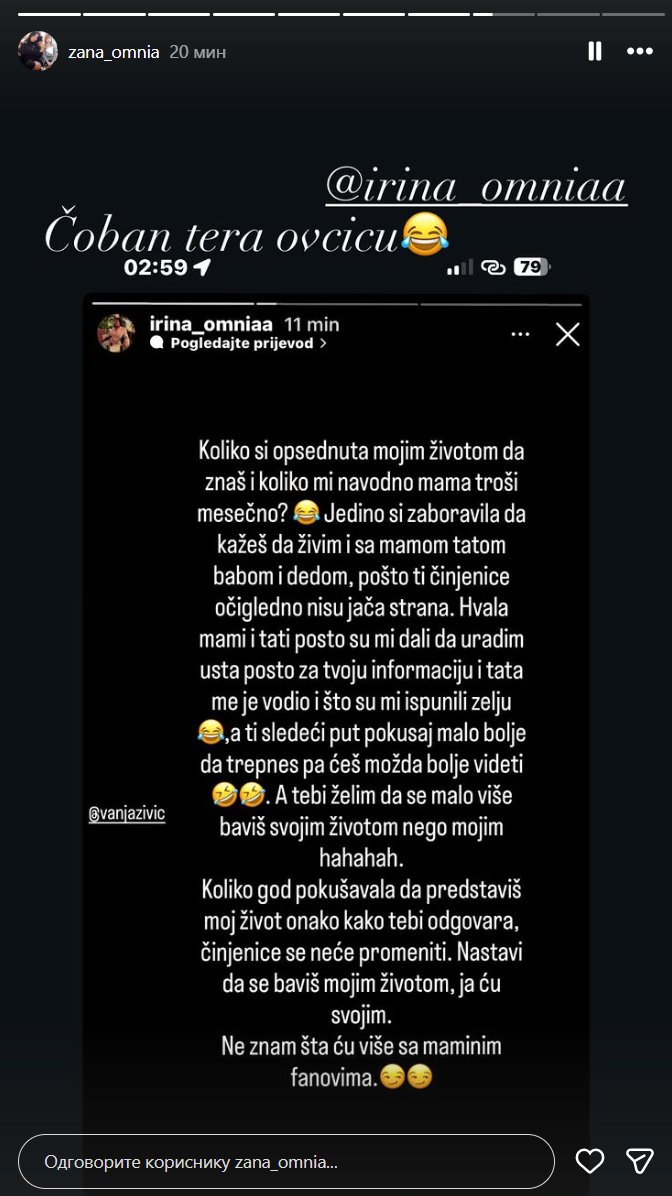This screenshot has width=672, height=1196.
Task: Open zana_omnia's profile picture
Action: click(37, 51)
